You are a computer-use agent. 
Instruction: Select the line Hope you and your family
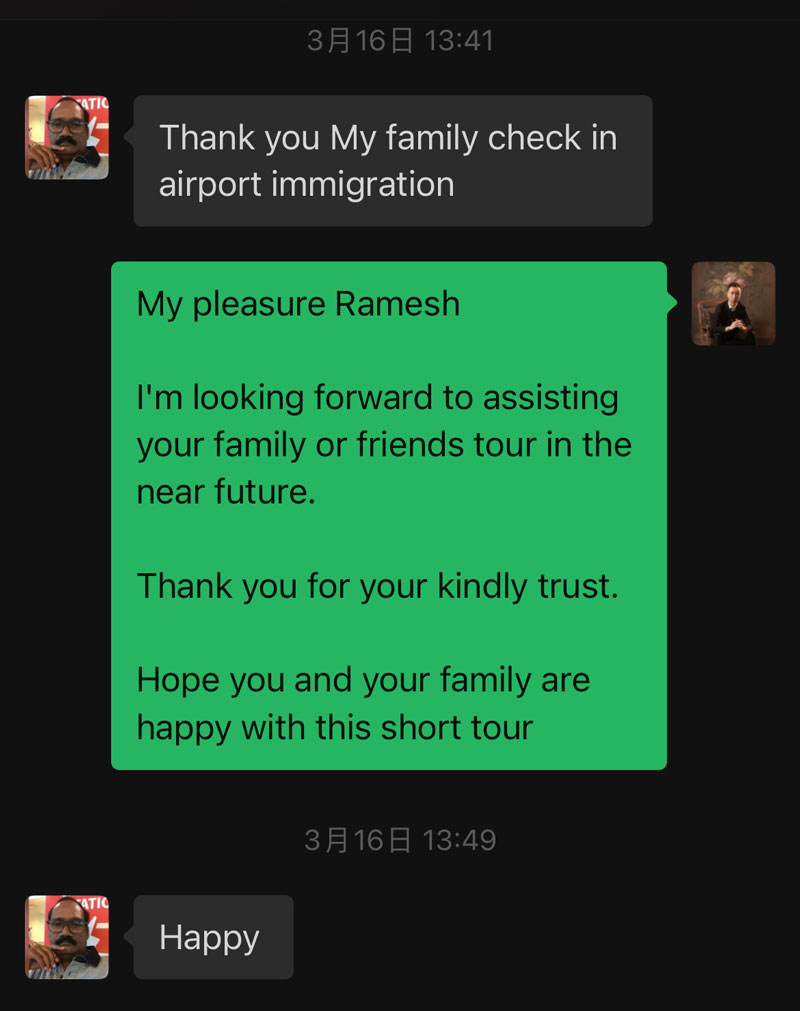click(365, 679)
